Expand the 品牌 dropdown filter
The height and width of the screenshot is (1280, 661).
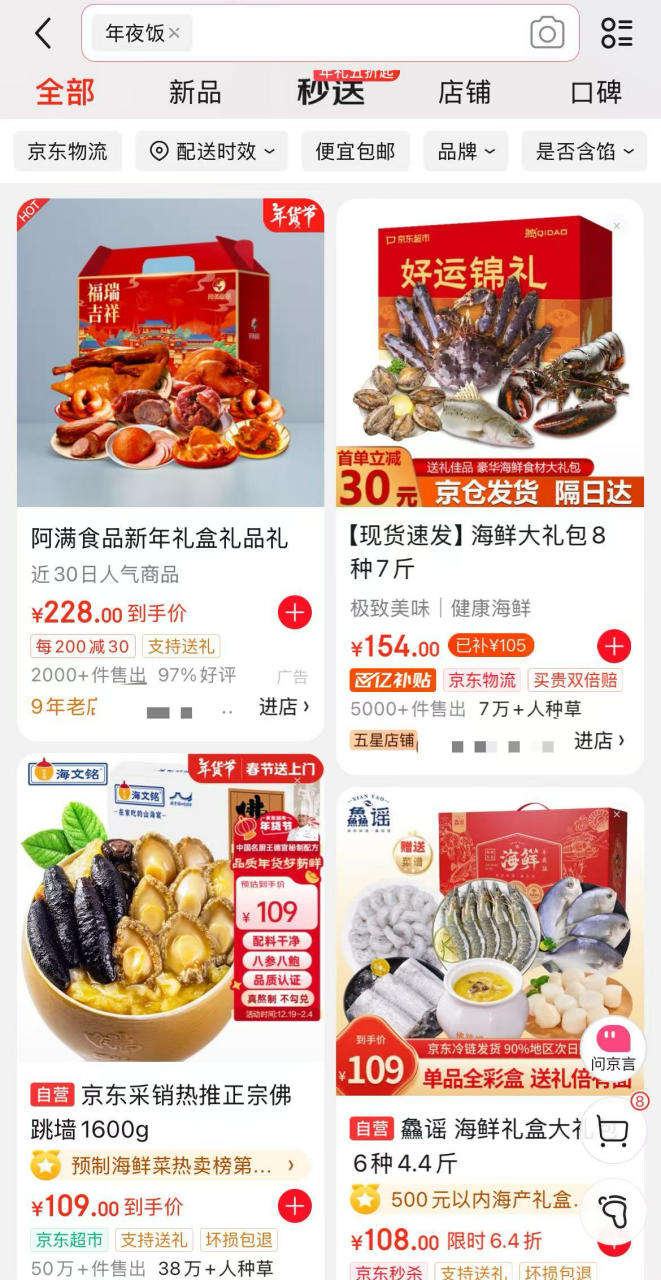466,152
